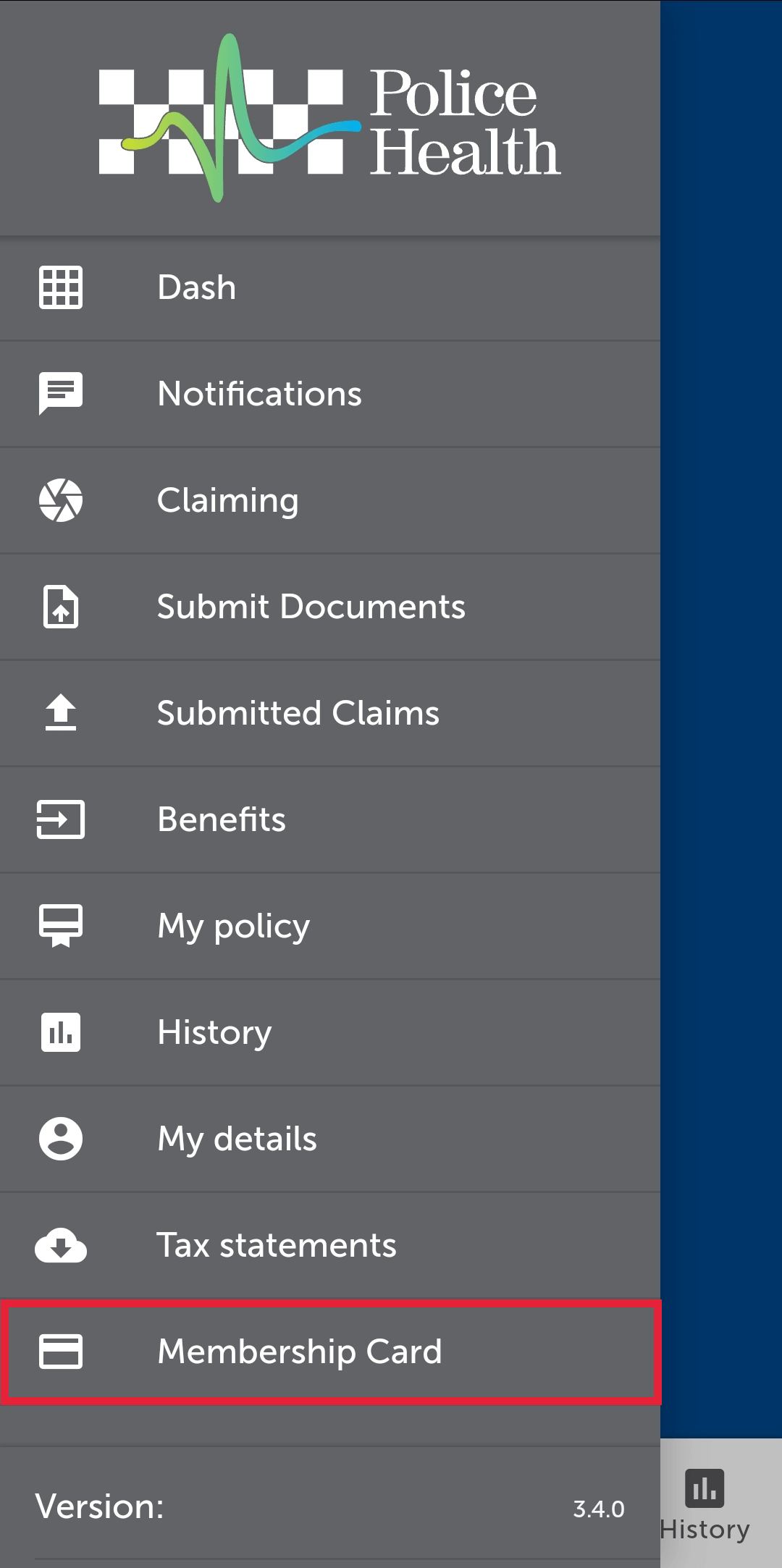782x1568 pixels.
Task: Open the Tax statements menu entry
Action: 277,1244
